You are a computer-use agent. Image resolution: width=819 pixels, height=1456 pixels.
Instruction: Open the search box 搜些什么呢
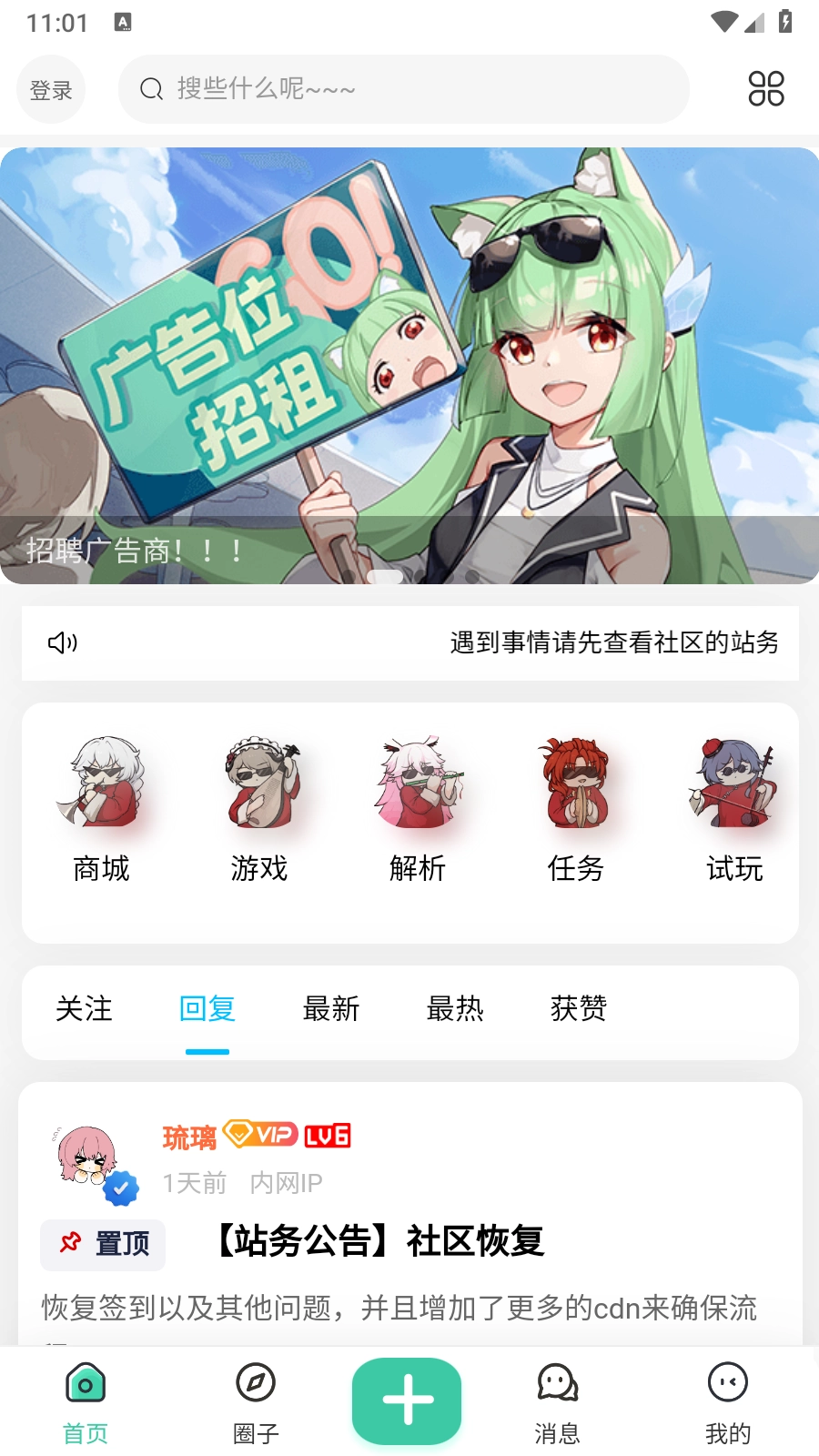click(x=403, y=89)
